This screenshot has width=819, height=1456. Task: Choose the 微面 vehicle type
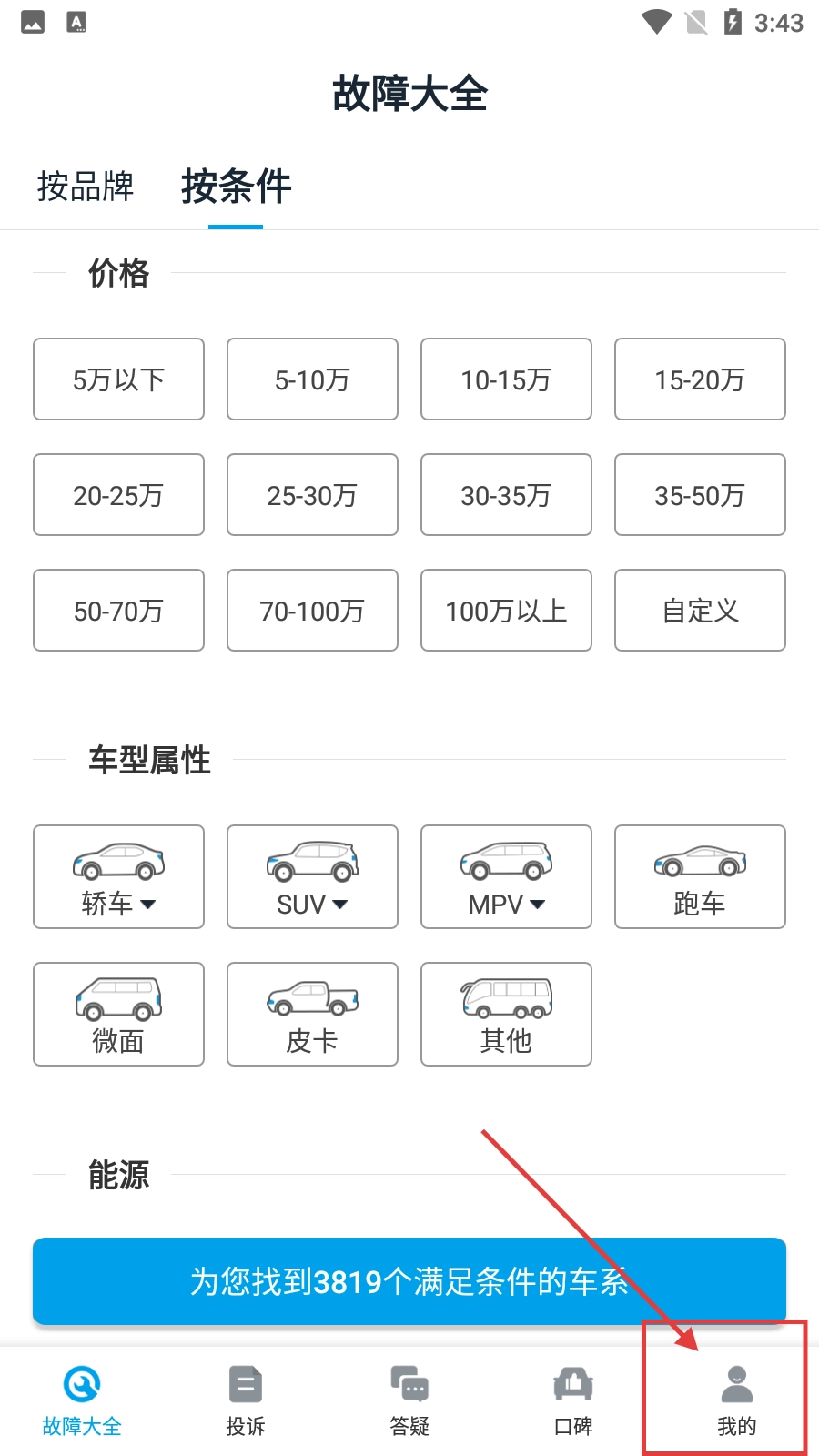[118, 1015]
